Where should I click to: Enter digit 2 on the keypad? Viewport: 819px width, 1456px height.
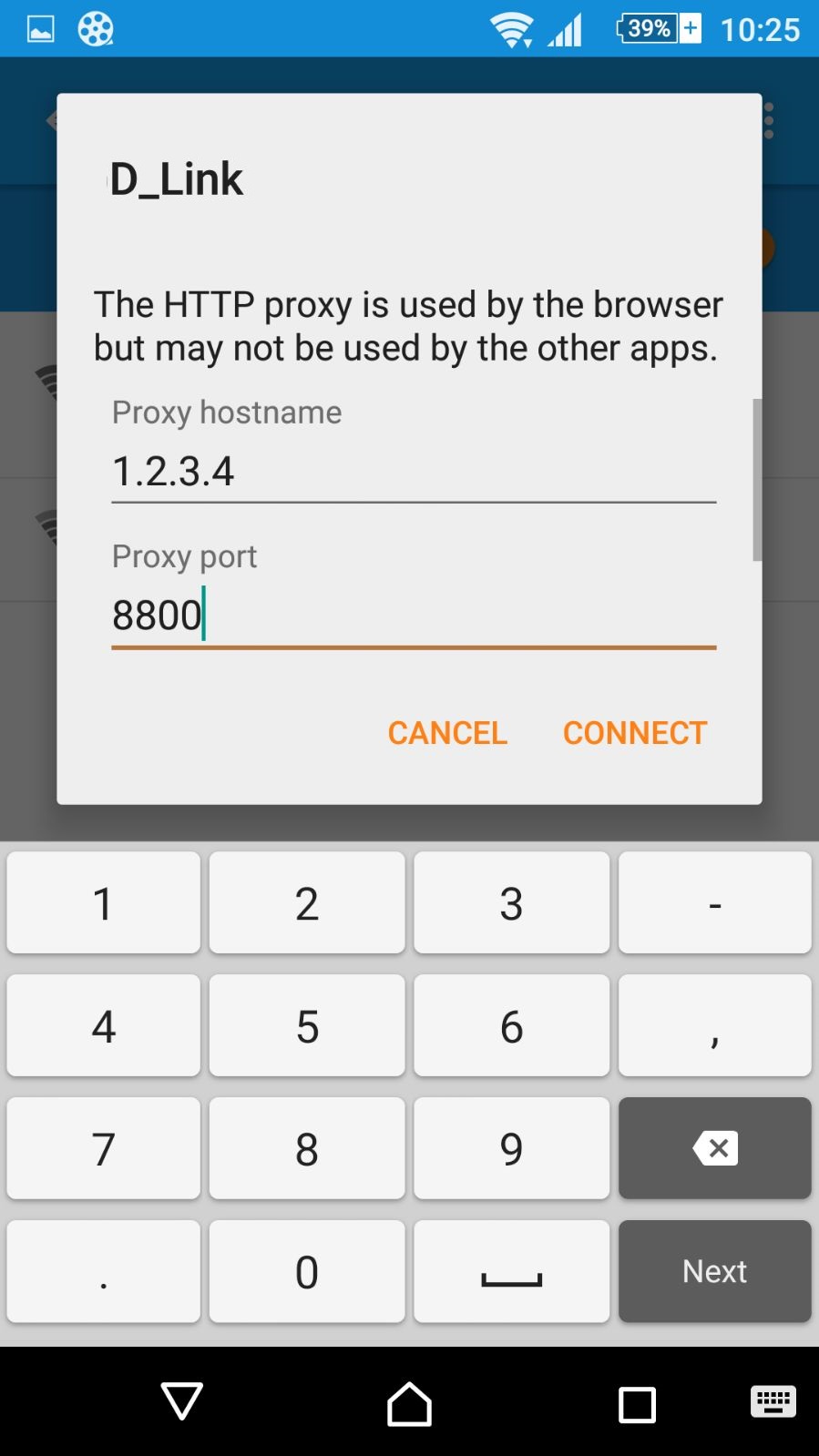307,903
